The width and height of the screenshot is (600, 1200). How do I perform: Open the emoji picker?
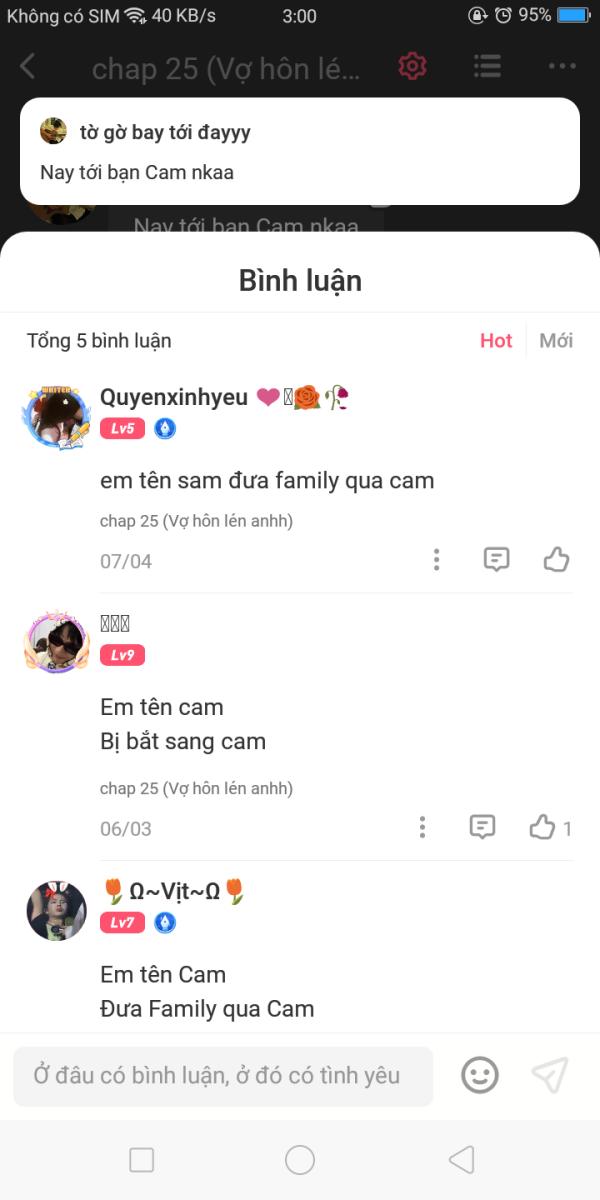click(480, 1076)
